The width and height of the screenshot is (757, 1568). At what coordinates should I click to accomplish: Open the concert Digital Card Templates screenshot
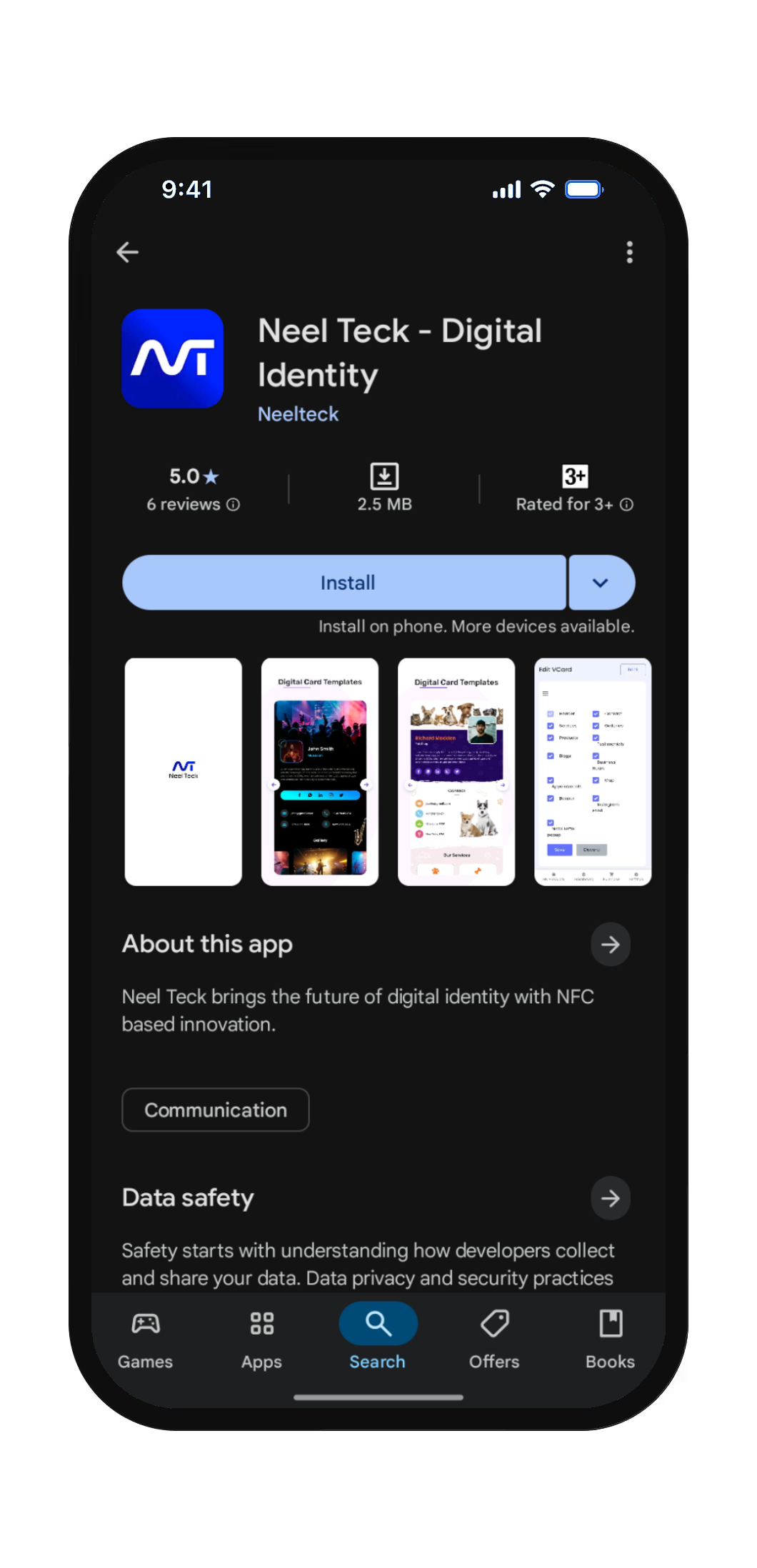[x=320, y=772]
